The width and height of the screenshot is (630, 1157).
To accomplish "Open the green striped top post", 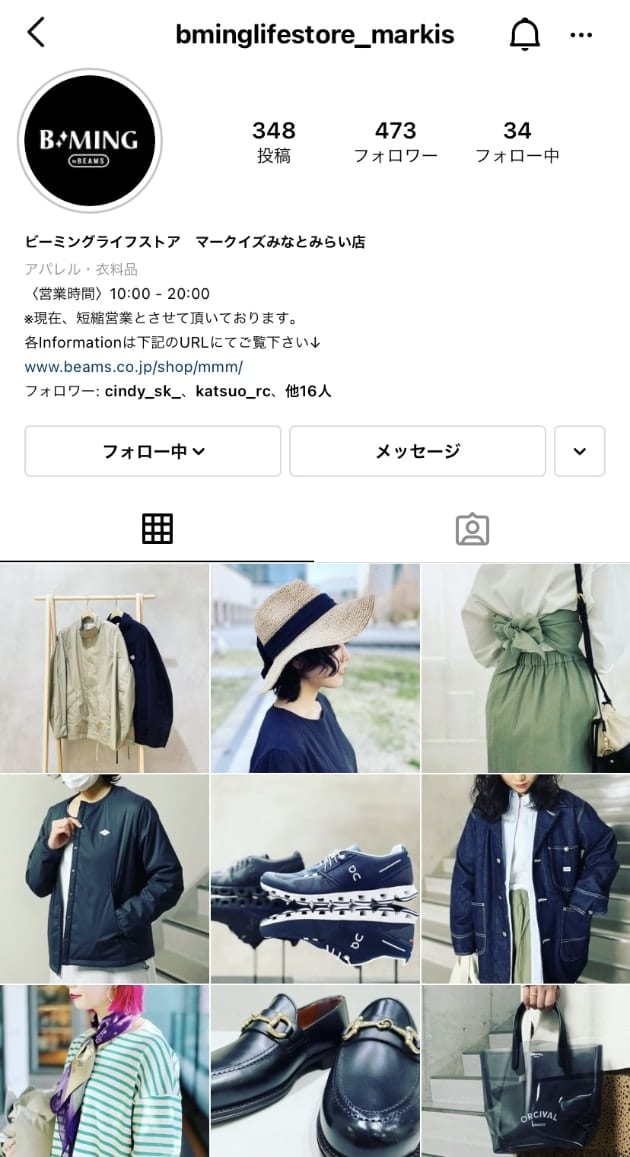I will pos(104,1072).
